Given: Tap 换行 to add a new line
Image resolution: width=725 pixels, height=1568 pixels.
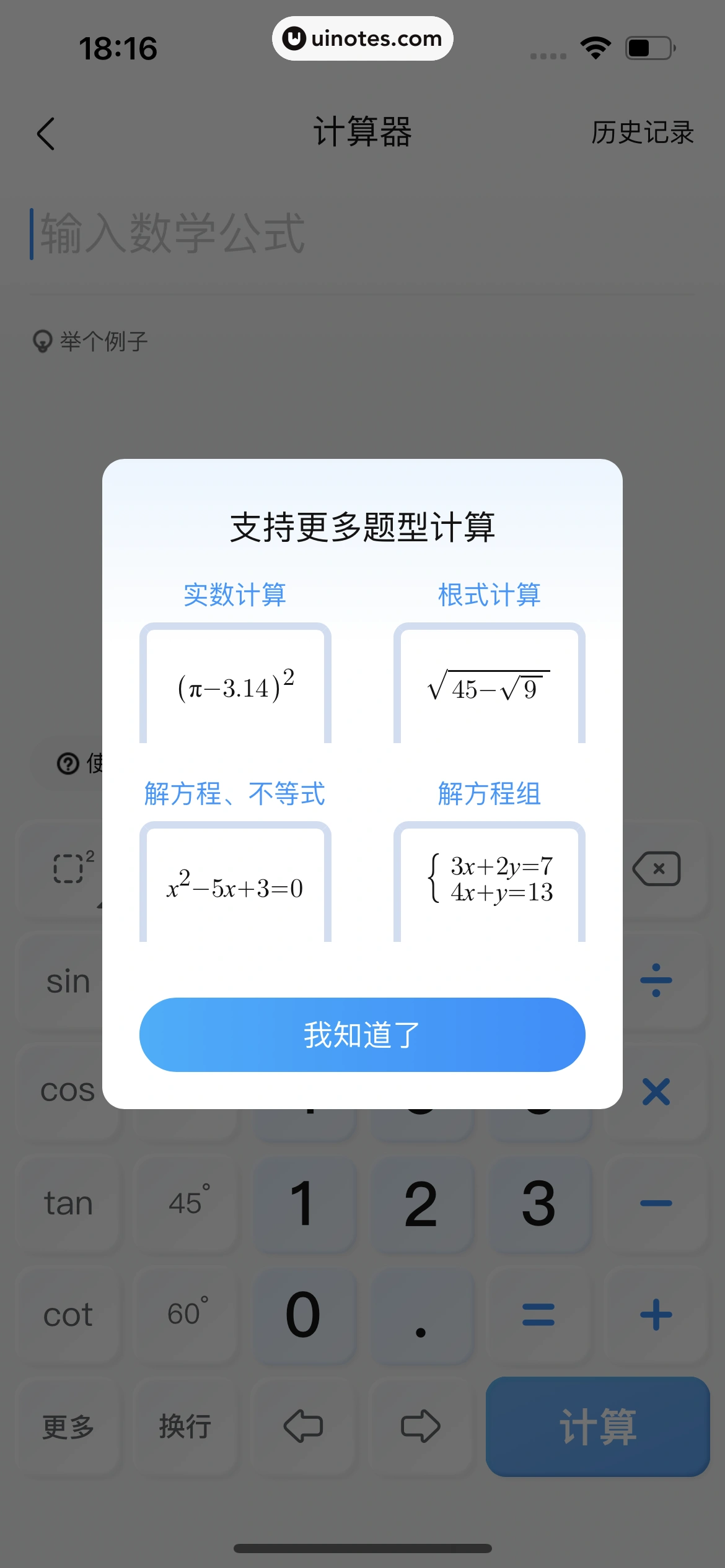Looking at the screenshot, I should point(185,1426).
